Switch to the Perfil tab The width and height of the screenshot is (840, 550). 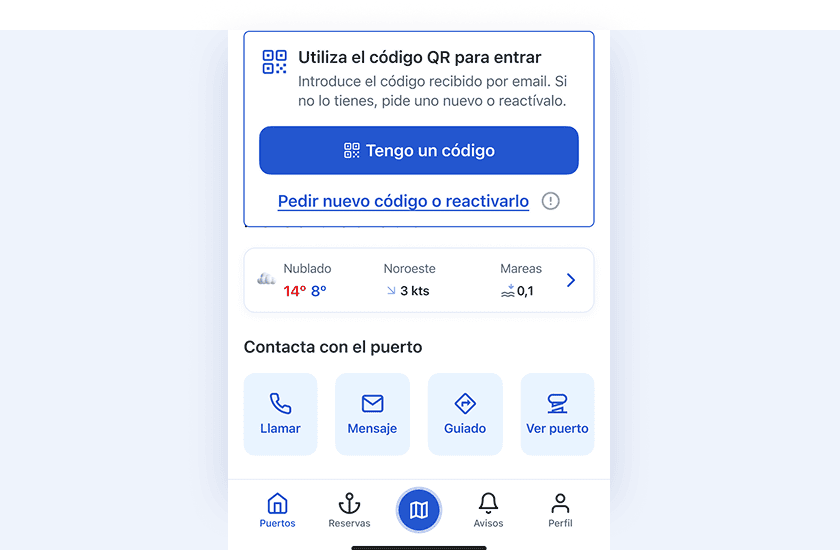(x=560, y=510)
